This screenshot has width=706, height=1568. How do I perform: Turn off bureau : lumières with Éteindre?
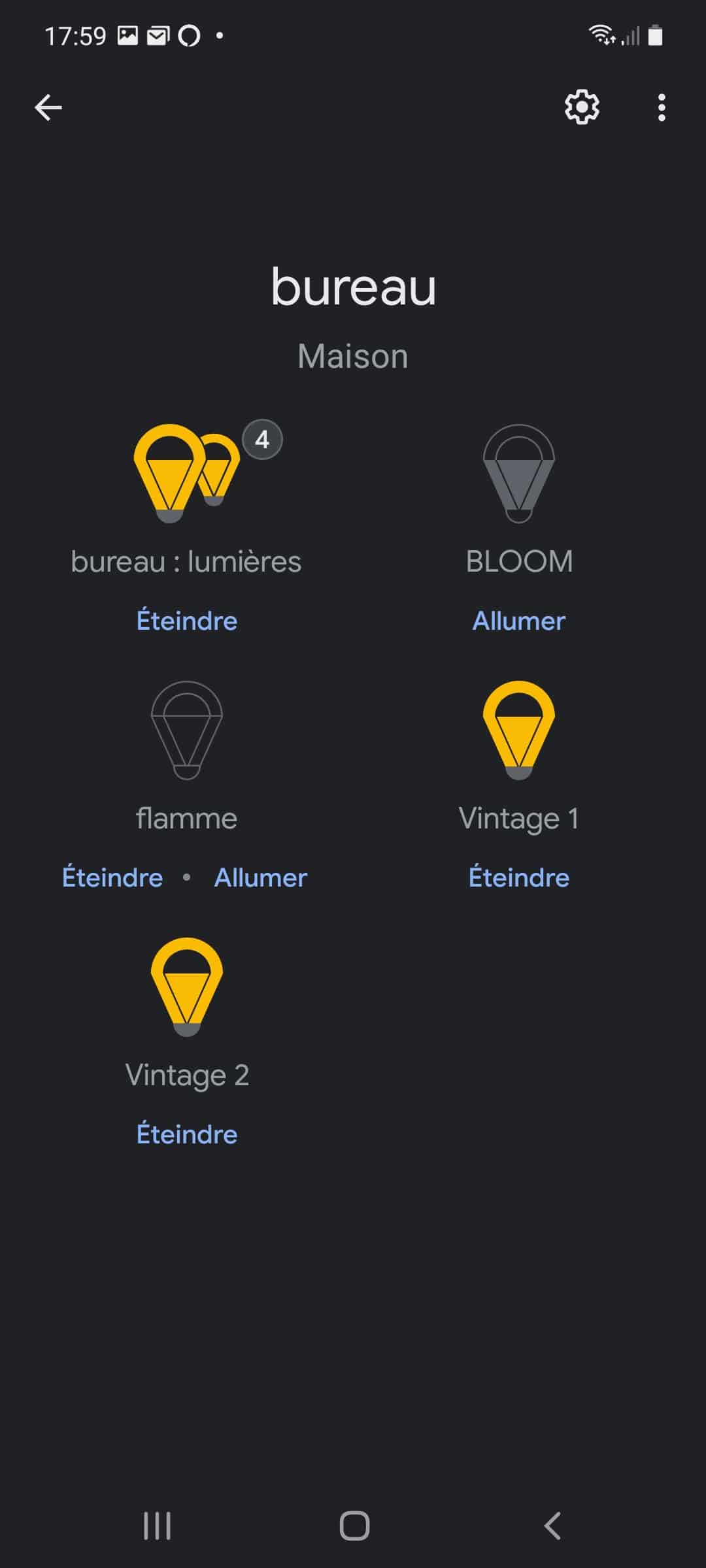tap(187, 621)
